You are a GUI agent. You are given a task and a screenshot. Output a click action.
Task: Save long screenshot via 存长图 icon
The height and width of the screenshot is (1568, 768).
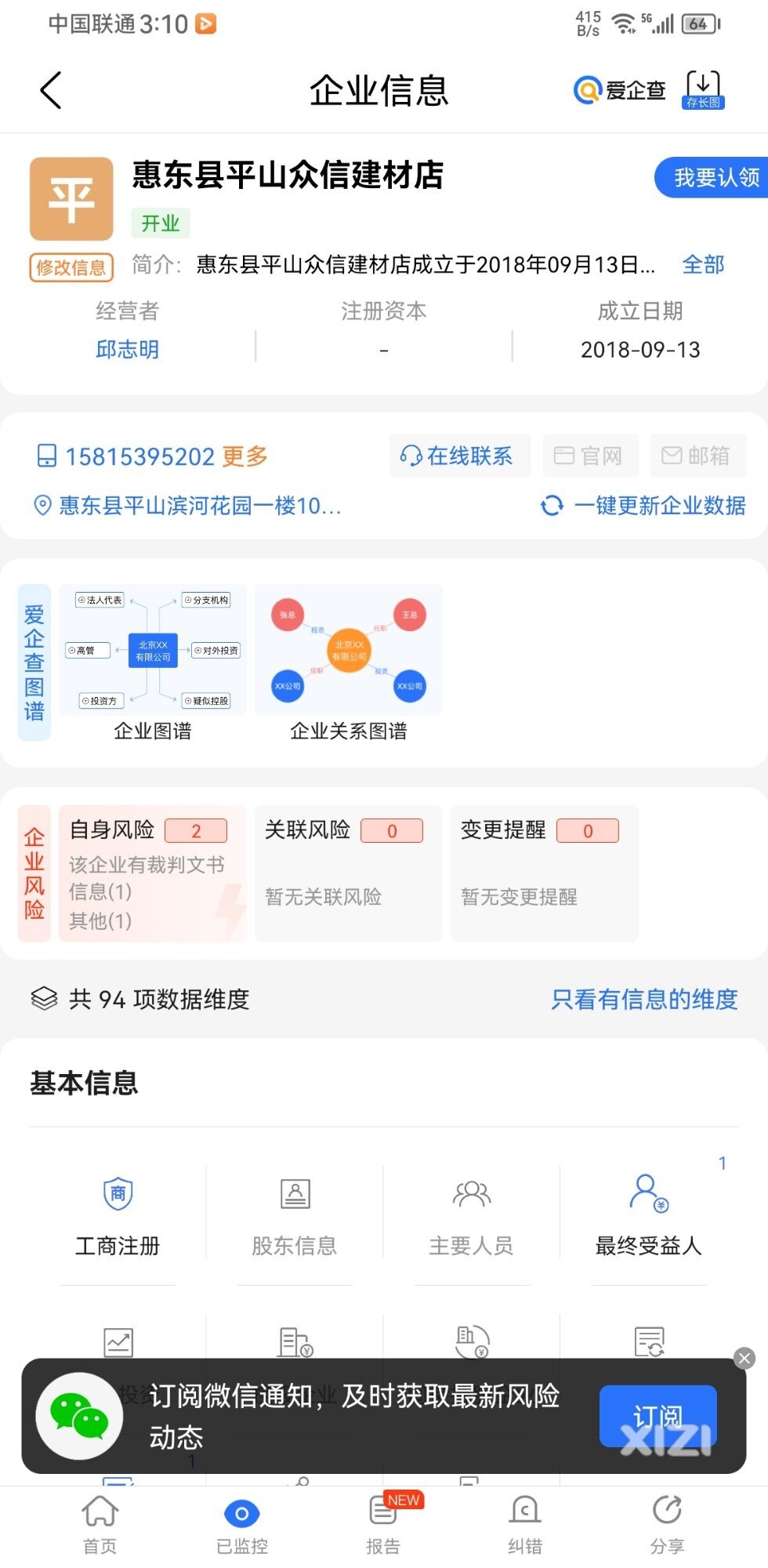pyautogui.click(x=703, y=89)
